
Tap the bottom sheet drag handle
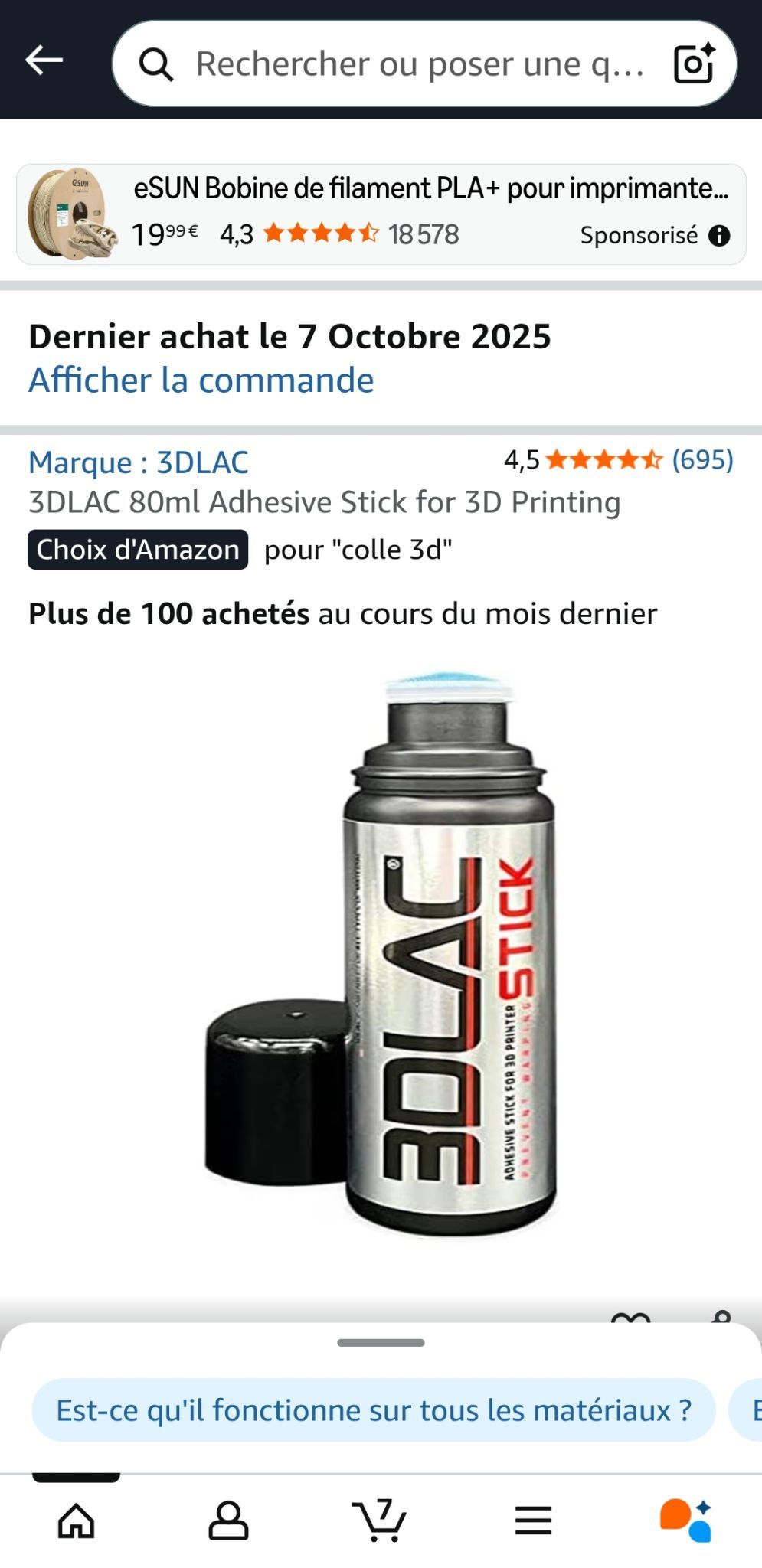click(381, 1343)
